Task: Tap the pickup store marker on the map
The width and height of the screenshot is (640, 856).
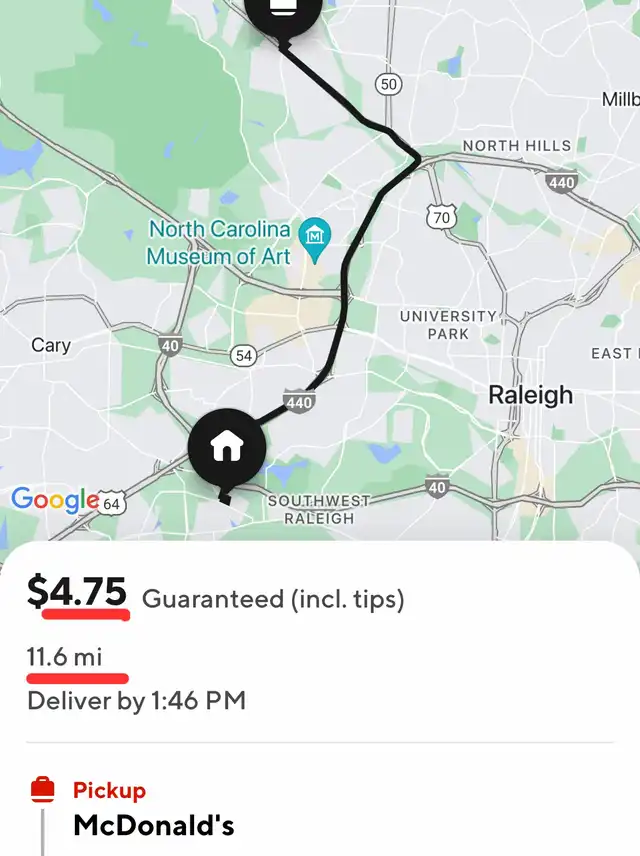Action: (x=284, y=12)
